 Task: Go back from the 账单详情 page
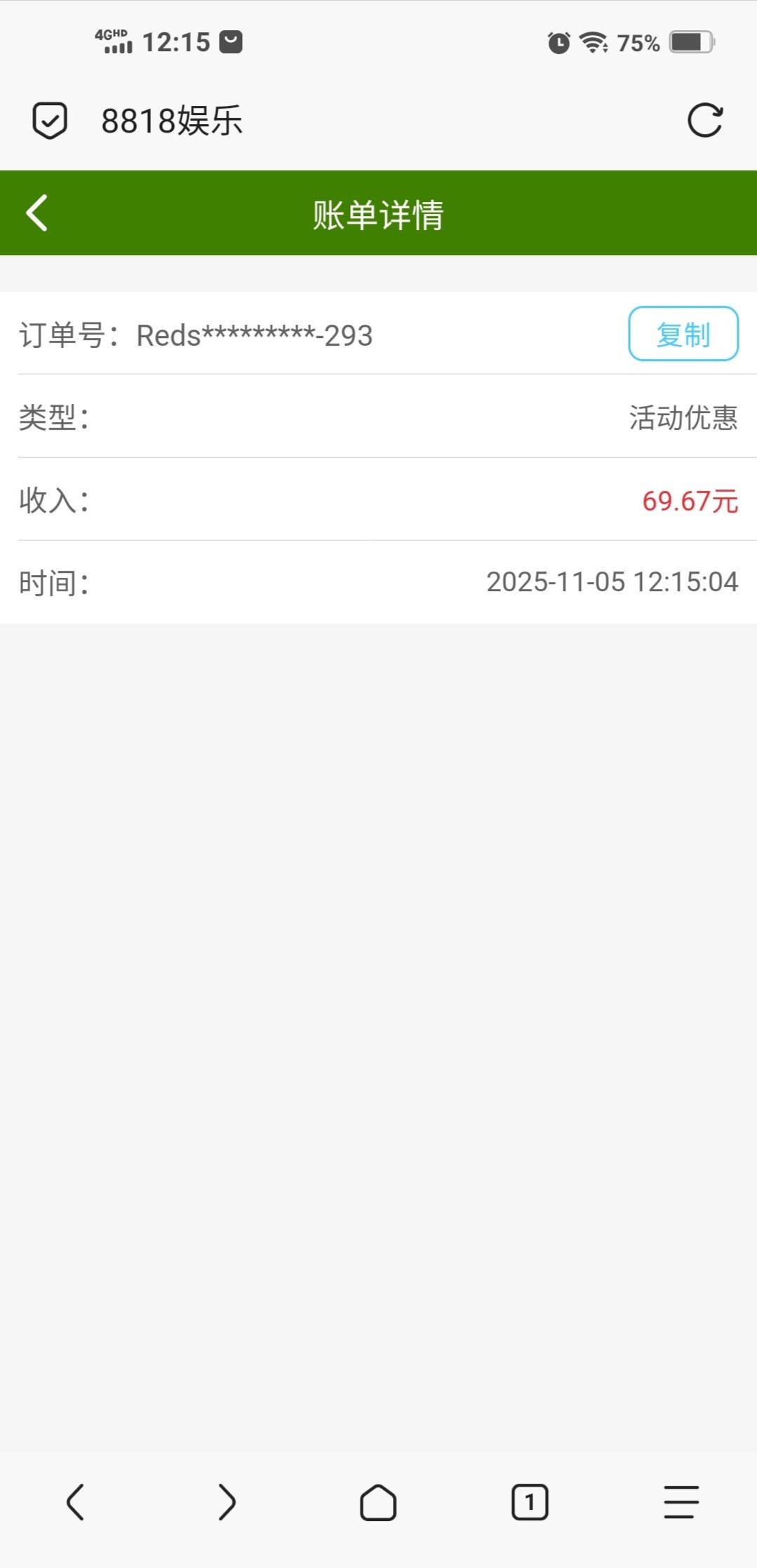[x=37, y=213]
